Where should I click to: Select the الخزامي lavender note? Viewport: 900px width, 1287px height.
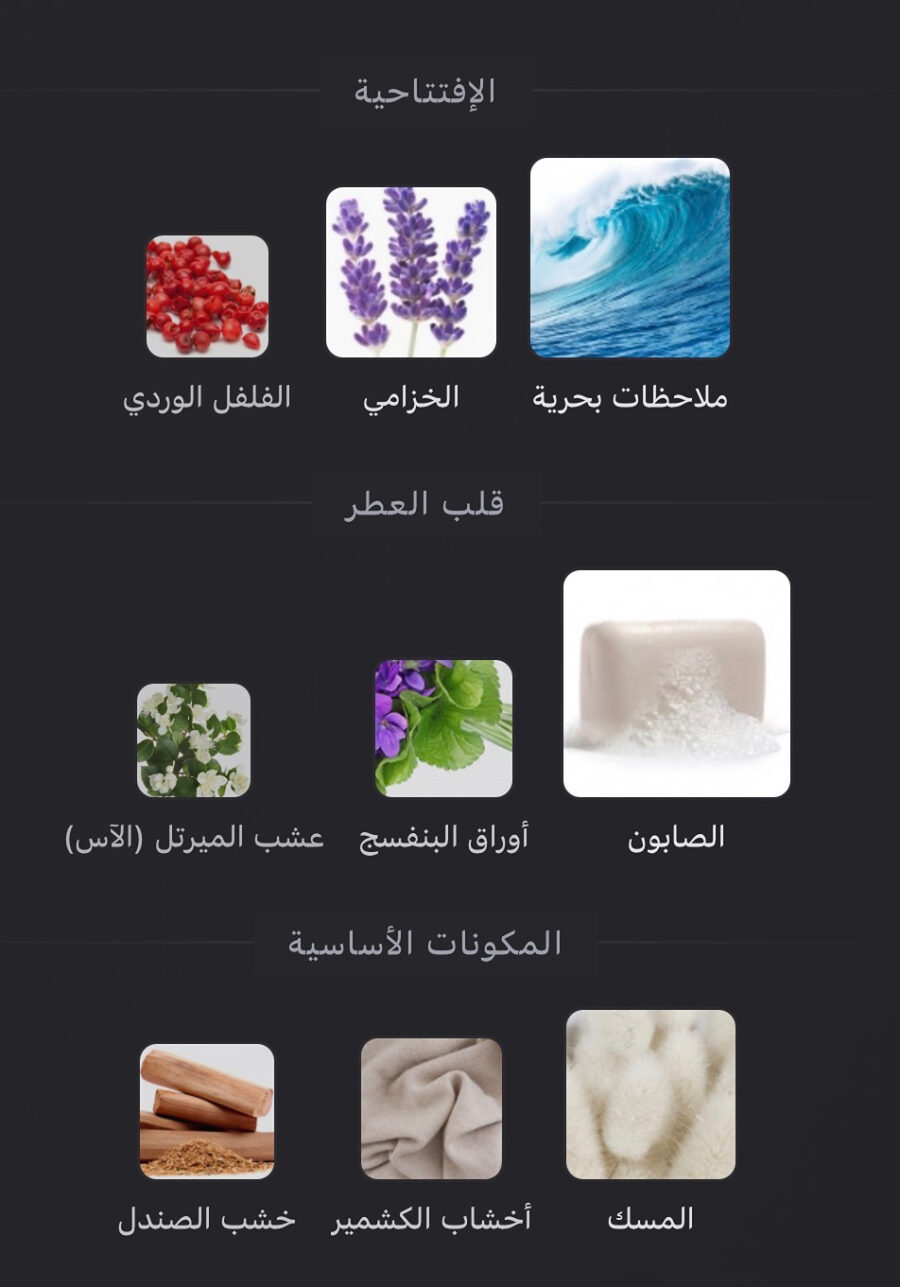click(x=411, y=272)
